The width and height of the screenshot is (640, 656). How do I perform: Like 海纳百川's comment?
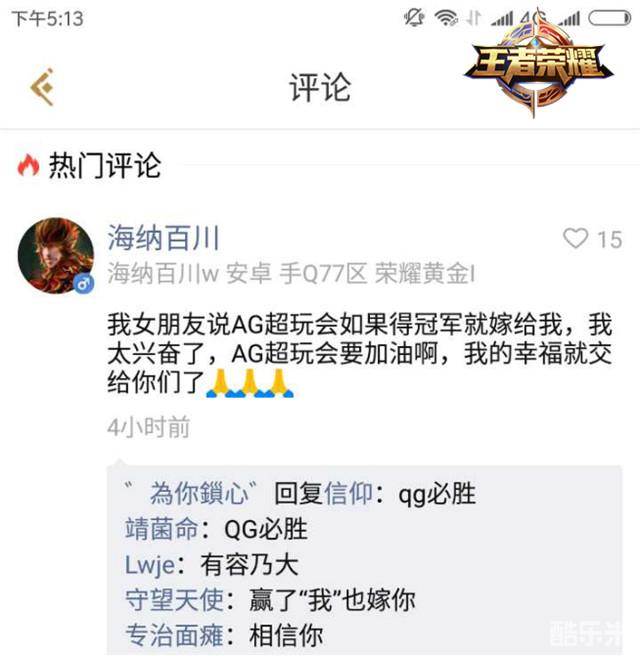click(577, 238)
